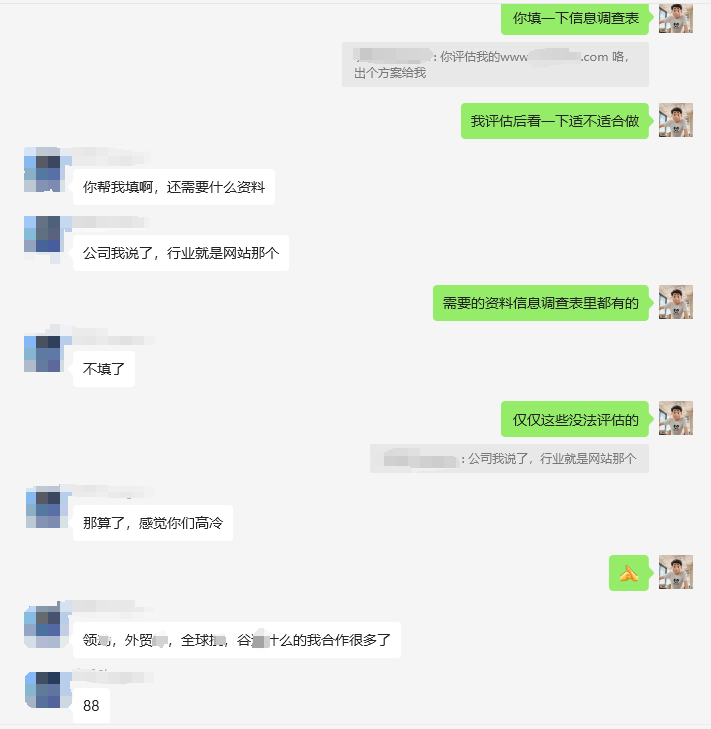Tap sender's avatar beside "仅仅这些没法评估的"
Viewport: 711px width, 729px height.
pyautogui.click(x=676, y=419)
